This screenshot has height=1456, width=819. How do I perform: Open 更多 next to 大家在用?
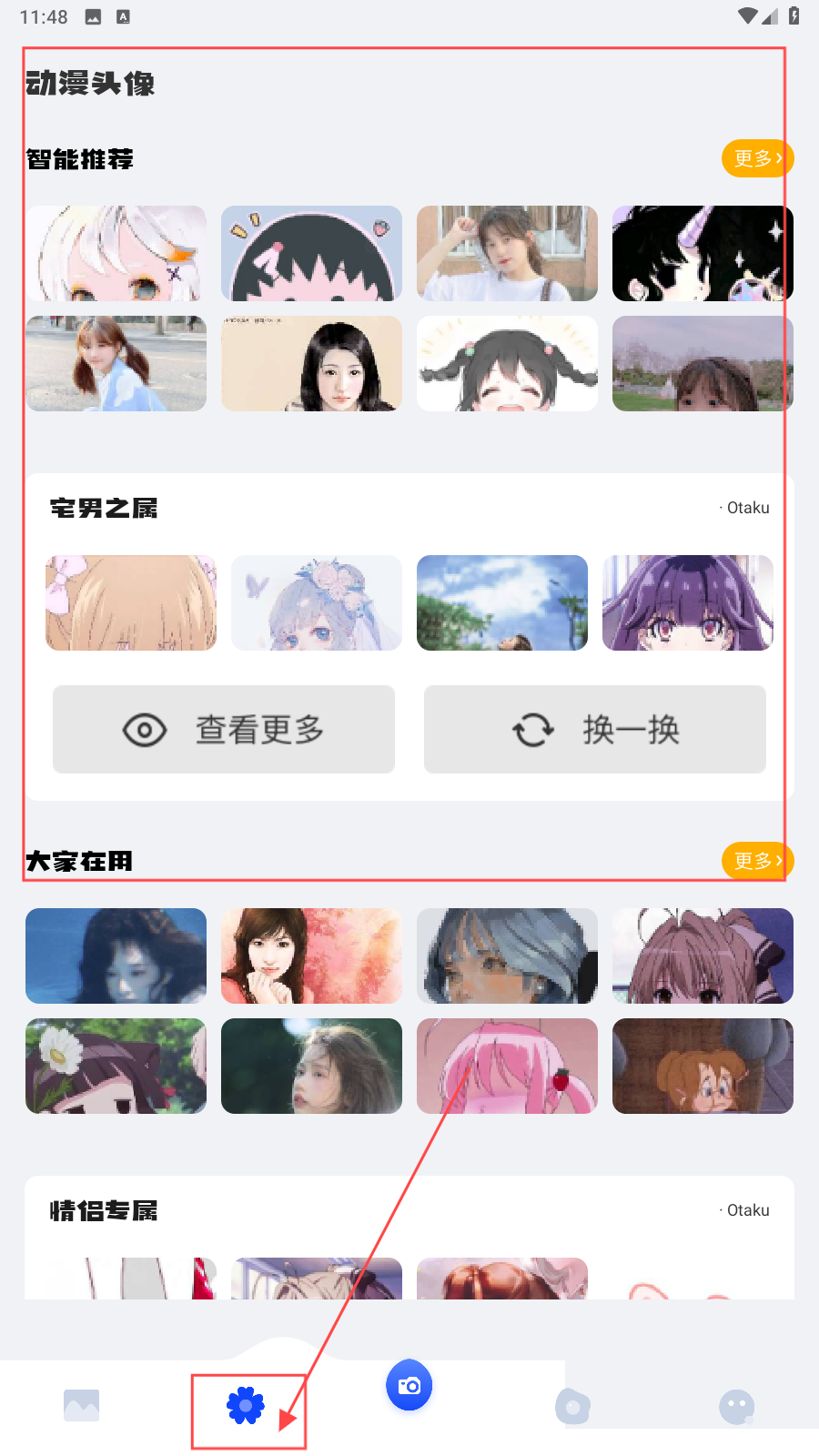tap(757, 860)
